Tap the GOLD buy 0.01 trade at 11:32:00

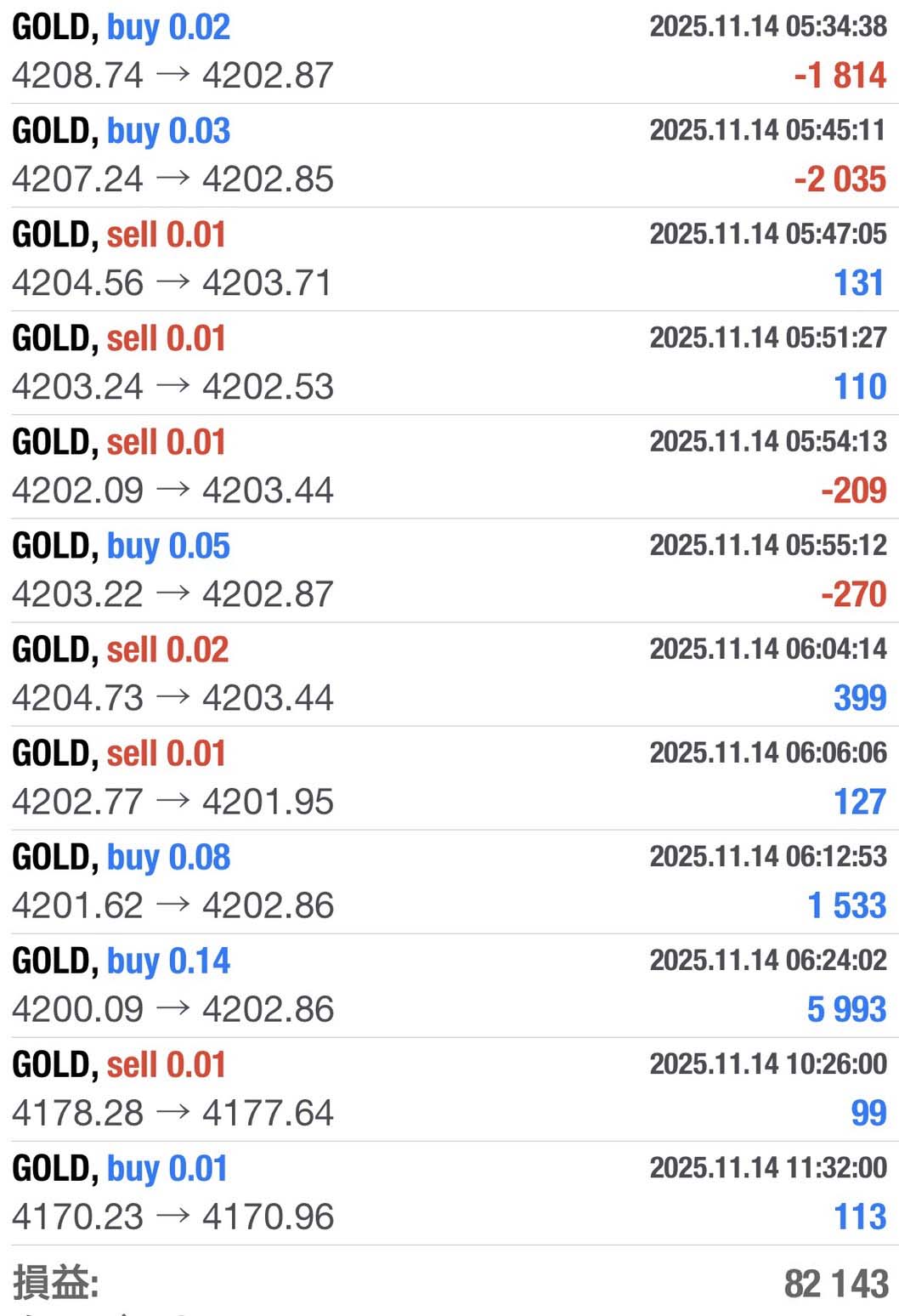point(449,1192)
